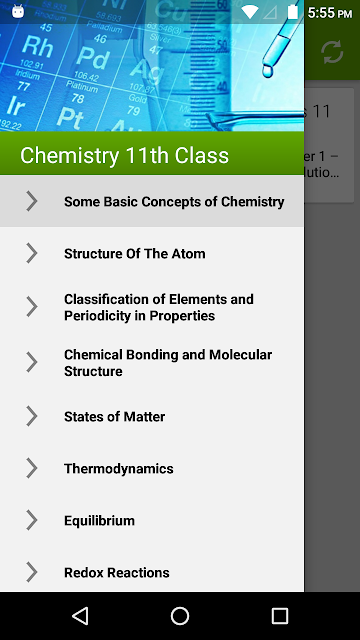Go to the Android home screen
This screenshot has width=360, height=640.
coord(180,616)
